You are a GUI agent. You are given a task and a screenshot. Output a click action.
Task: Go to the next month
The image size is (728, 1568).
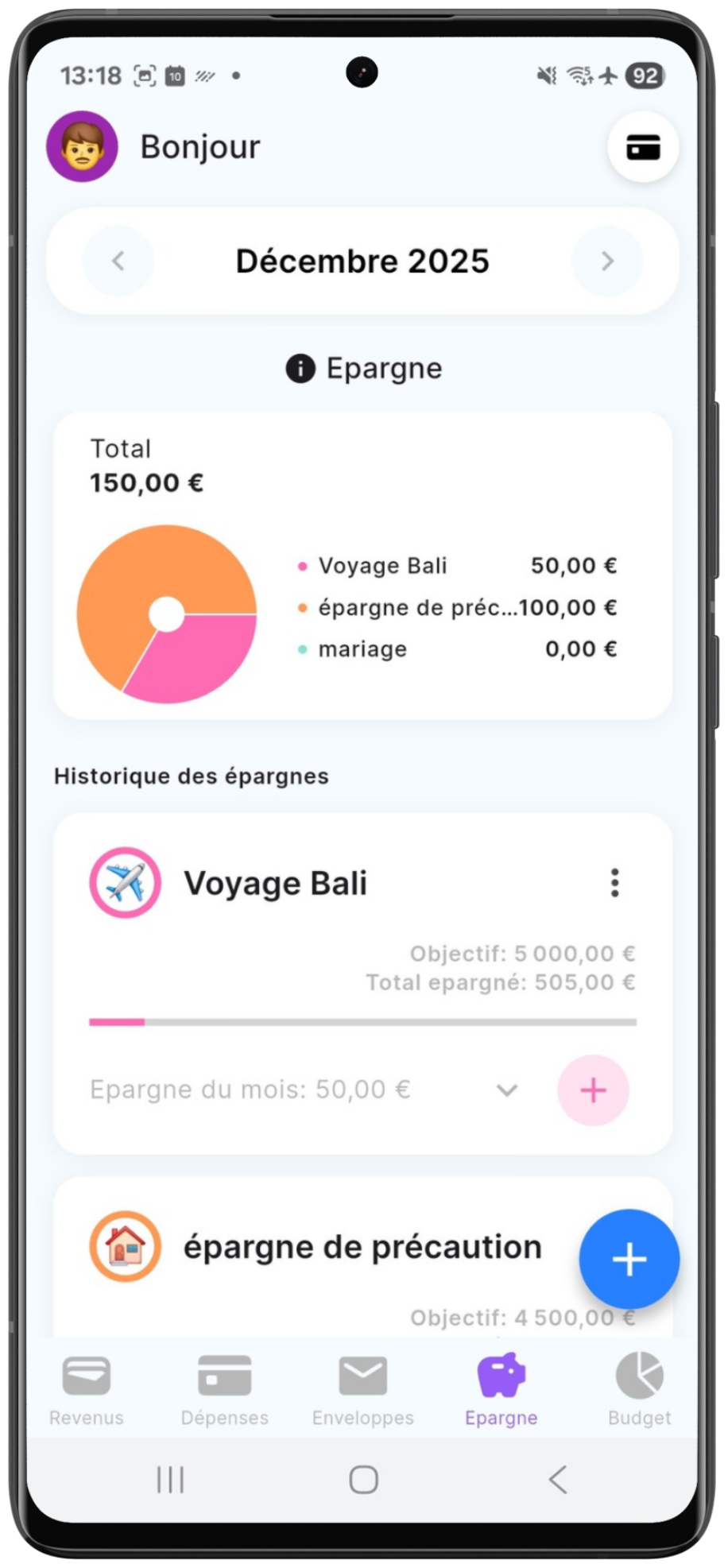tap(607, 261)
